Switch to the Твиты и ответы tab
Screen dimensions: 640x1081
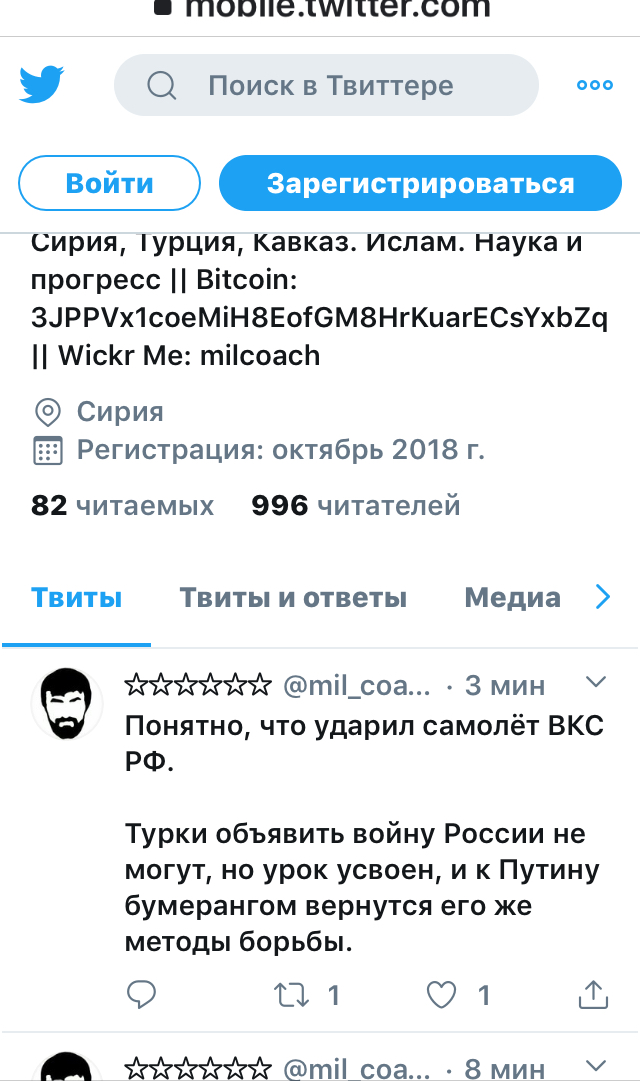click(x=293, y=598)
